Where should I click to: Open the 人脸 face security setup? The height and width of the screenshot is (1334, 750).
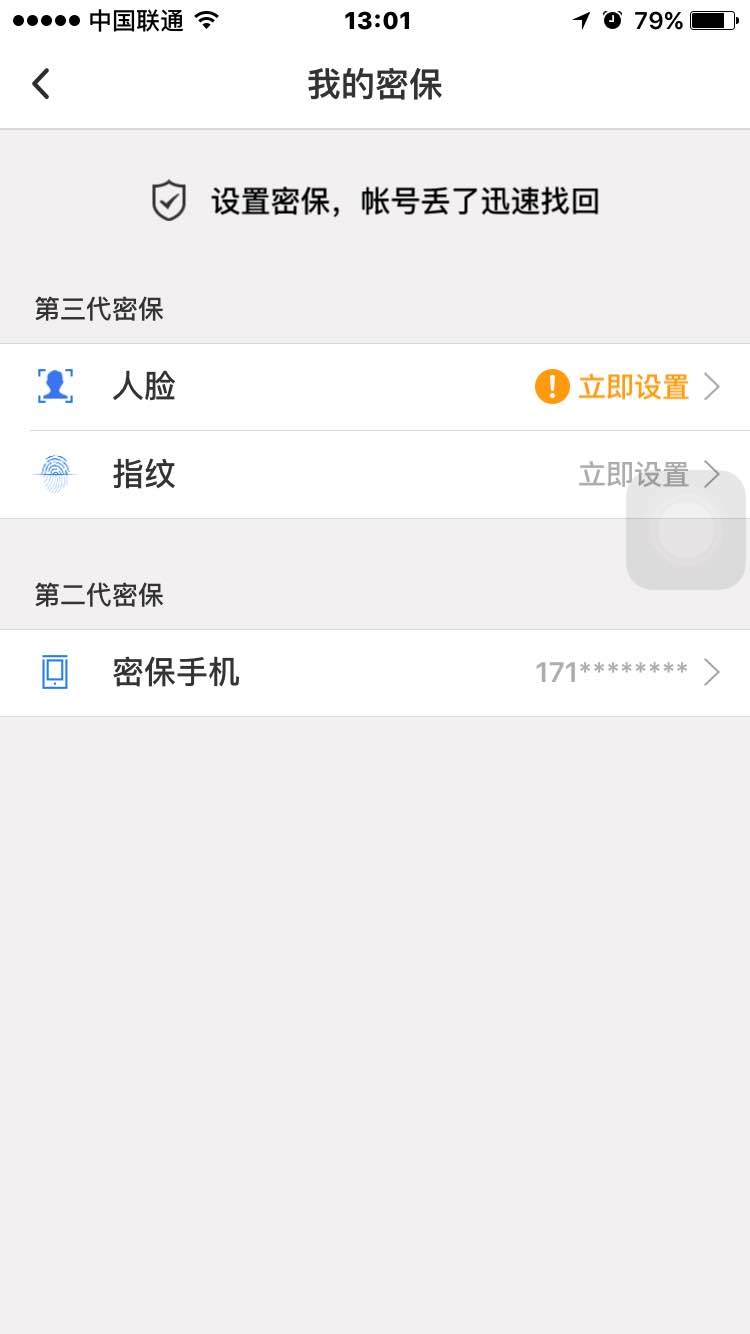point(375,387)
